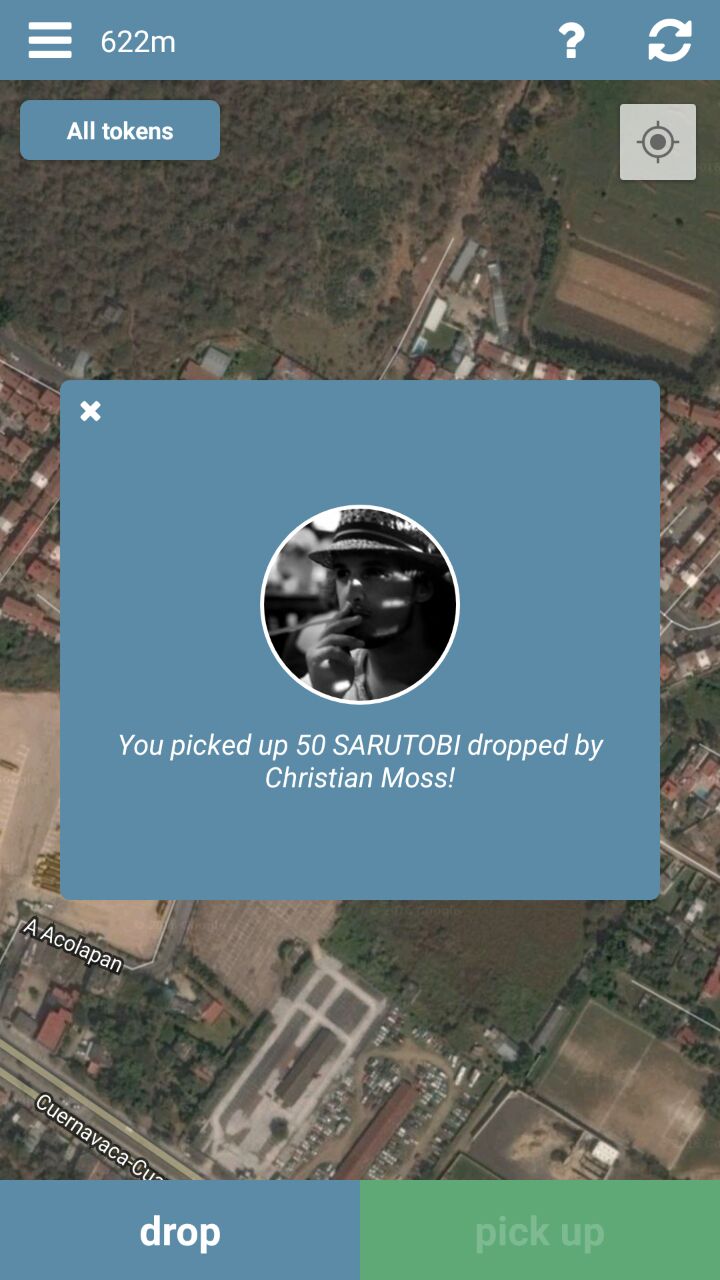Screen dimensions: 720x1280
Task: Refresh the map tokens
Action: tap(670, 41)
